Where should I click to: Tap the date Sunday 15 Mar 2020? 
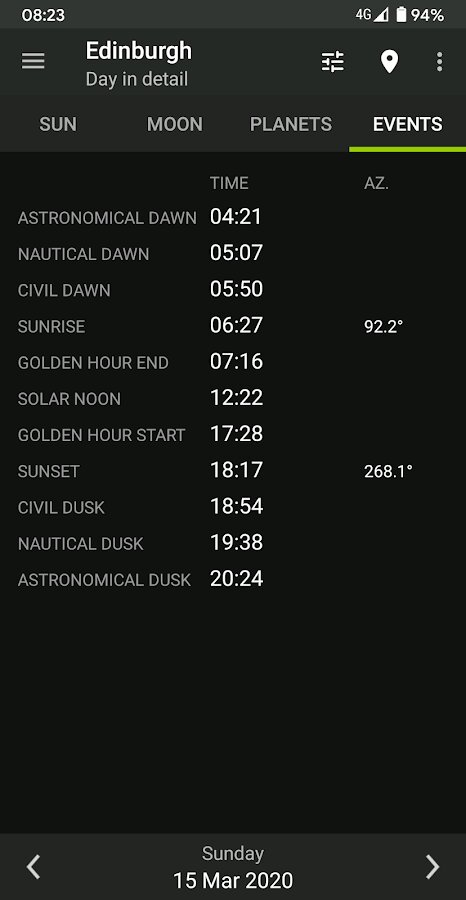[233, 867]
